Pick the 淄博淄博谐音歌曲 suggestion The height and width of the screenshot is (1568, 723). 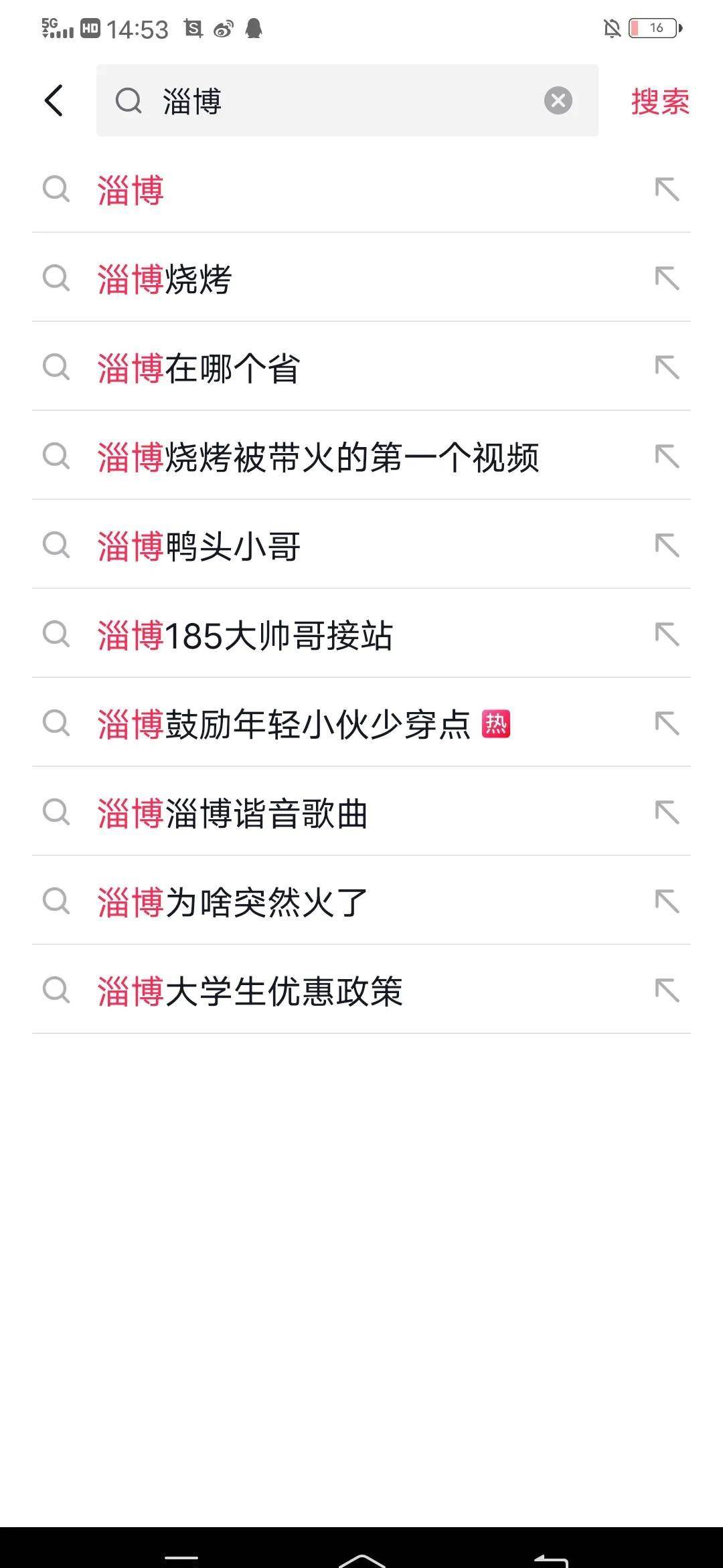(x=233, y=813)
